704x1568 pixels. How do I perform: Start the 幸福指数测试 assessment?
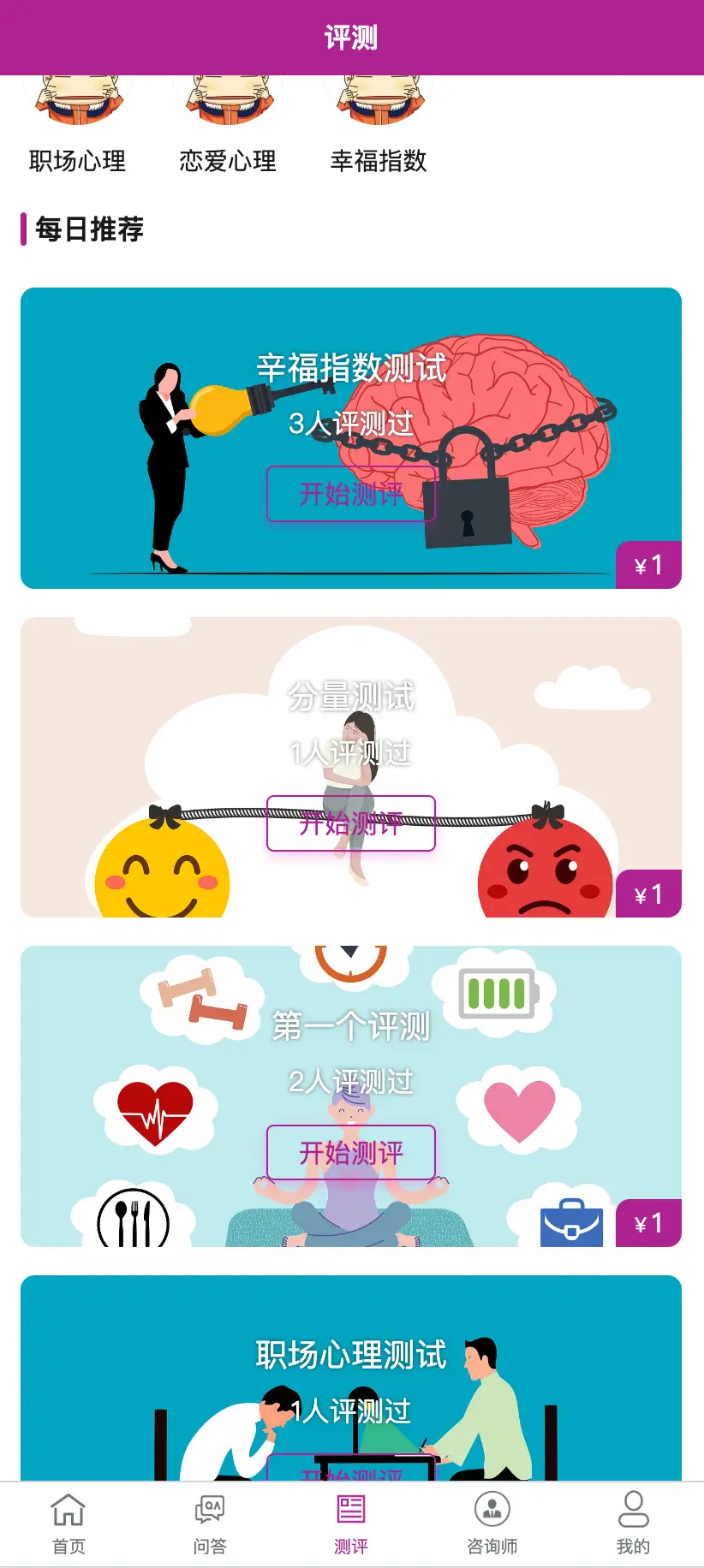coord(351,494)
